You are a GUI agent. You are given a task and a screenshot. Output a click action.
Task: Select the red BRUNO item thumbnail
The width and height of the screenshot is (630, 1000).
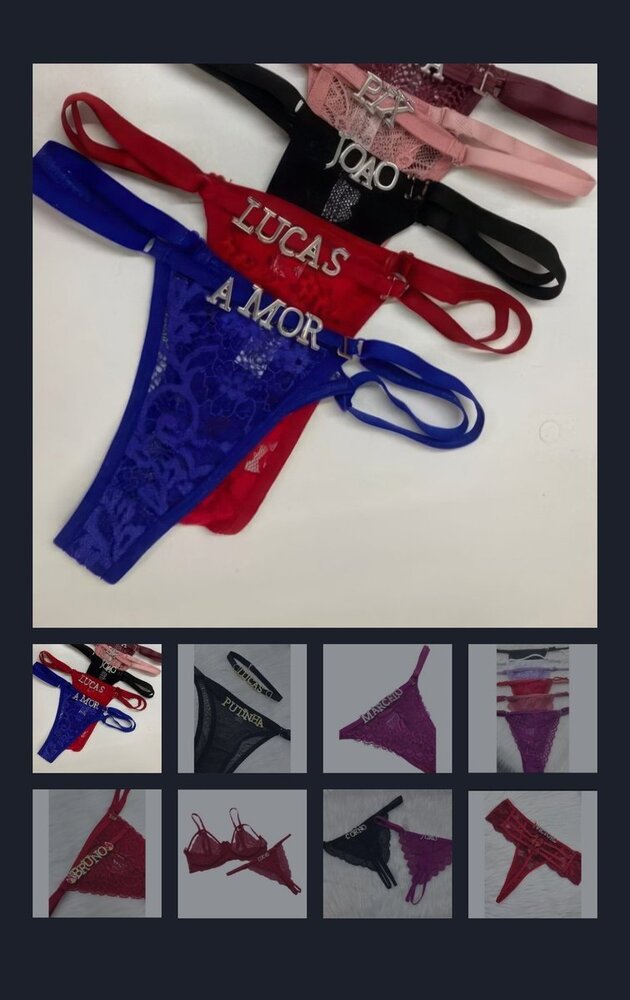point(97,853)
